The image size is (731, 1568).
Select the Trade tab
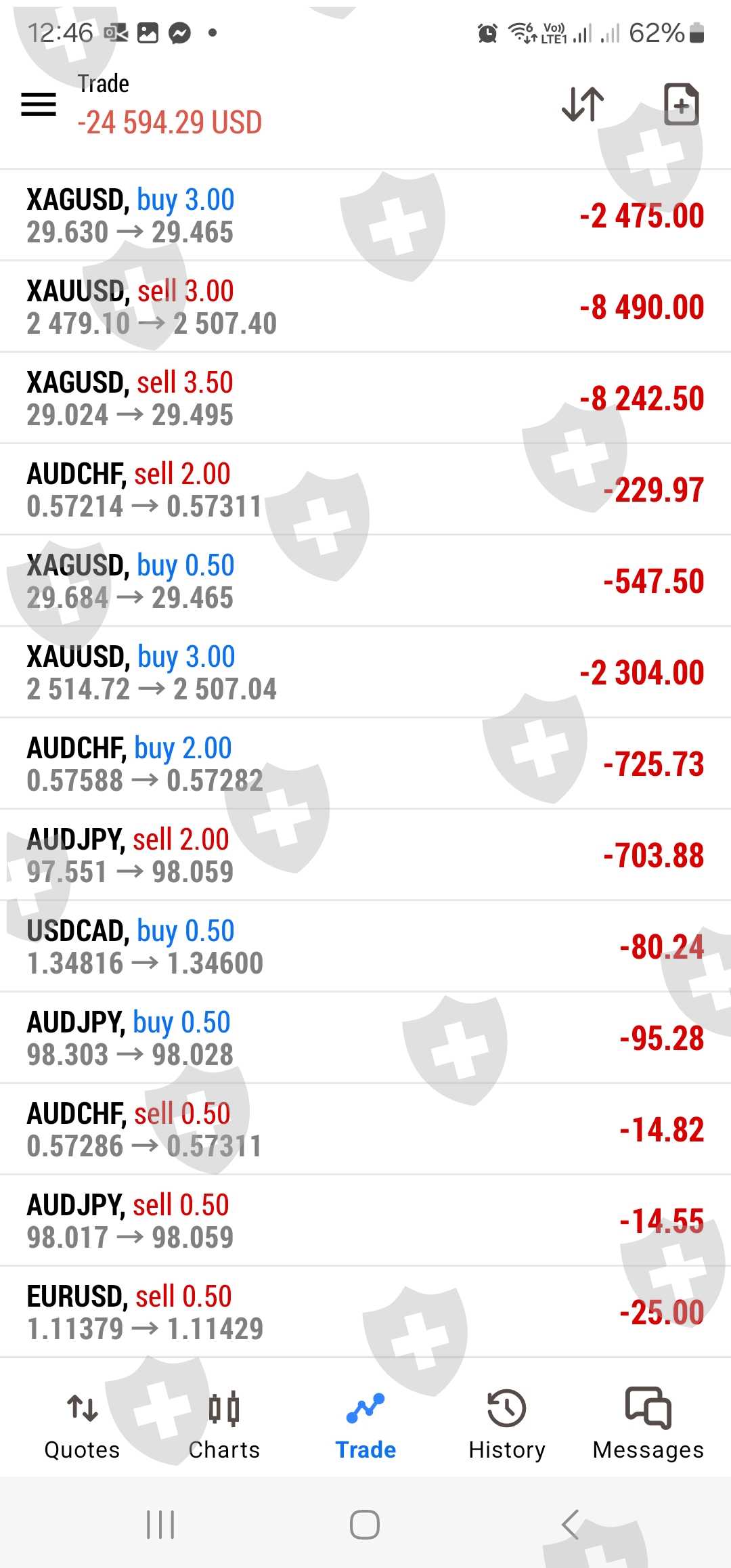coord(365,1424)
